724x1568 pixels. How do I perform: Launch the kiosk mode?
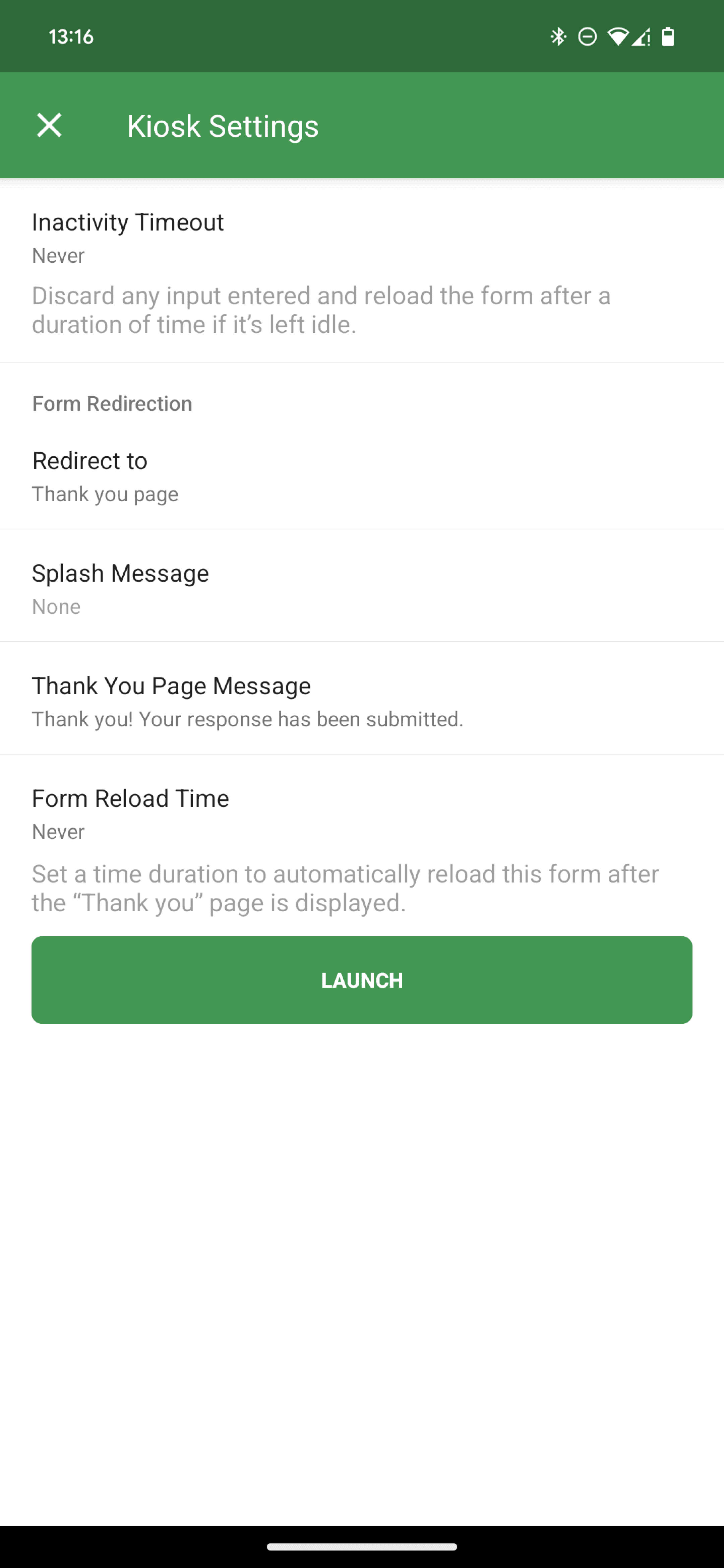[362, 979]
